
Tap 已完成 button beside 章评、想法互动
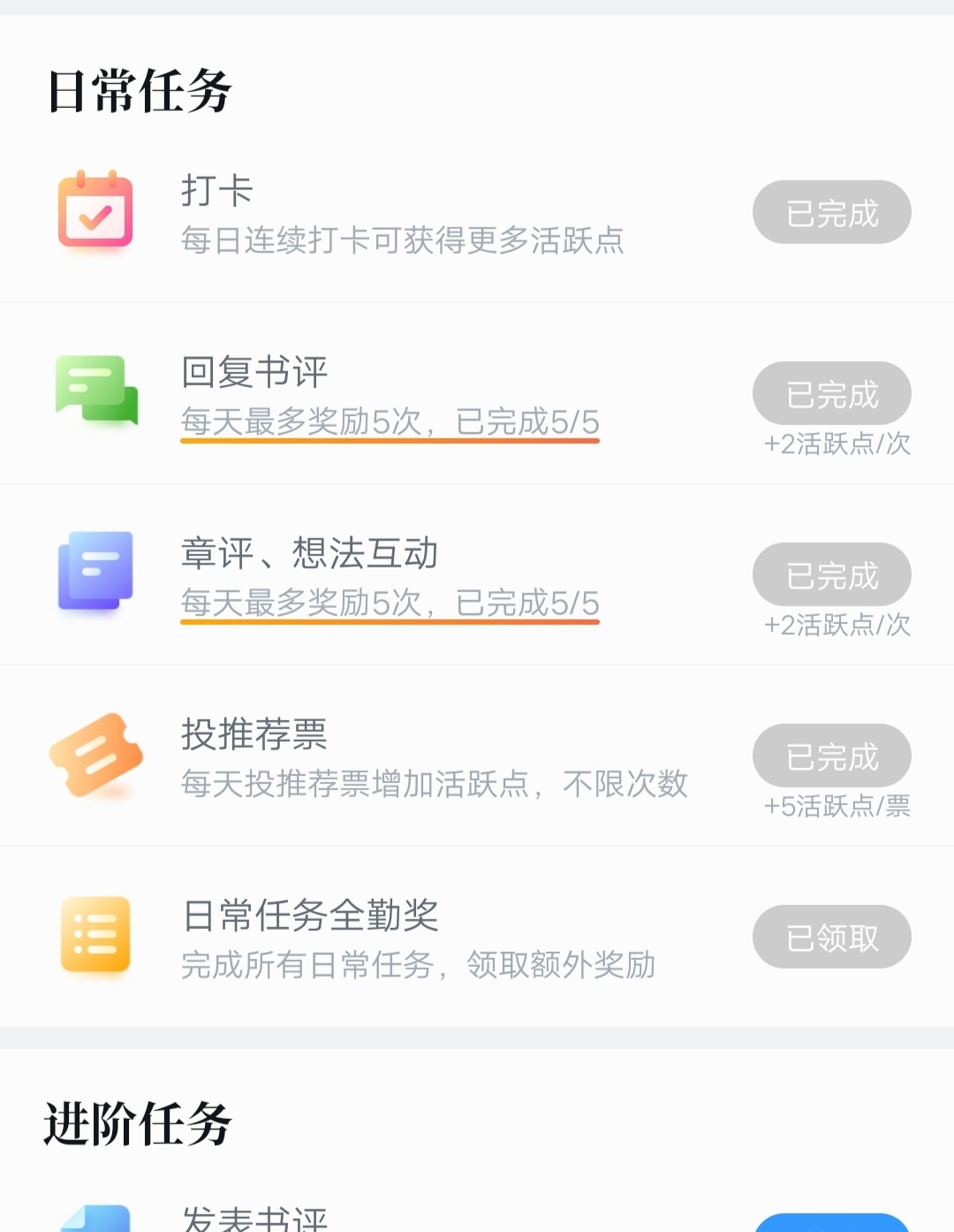tap(831, 574)
